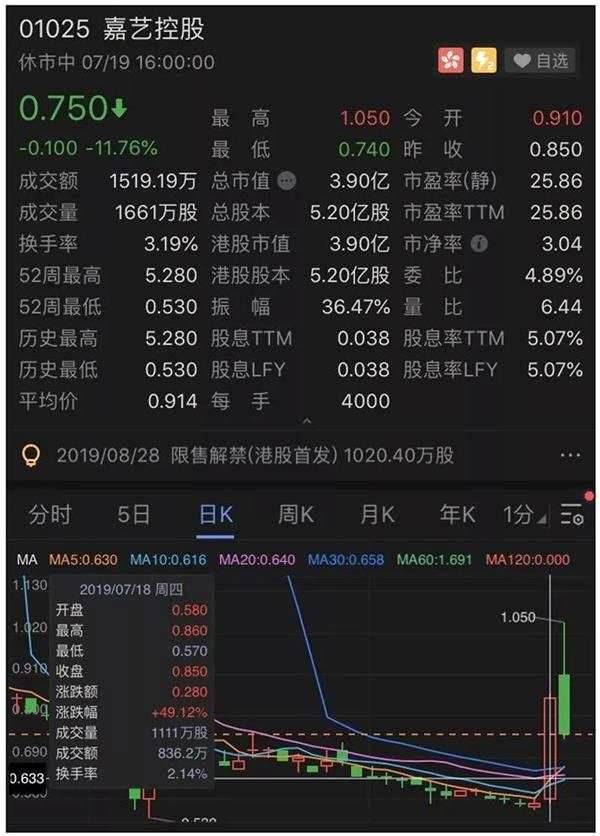This screenshot has height=836, width=600.
Task: Tap the Hong Kong market flag icon
Action: (x=451, y=61)
